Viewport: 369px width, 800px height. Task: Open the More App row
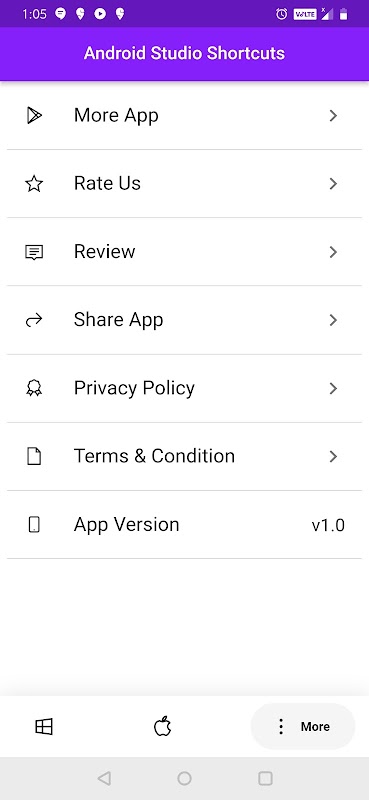tap(184, 116)
